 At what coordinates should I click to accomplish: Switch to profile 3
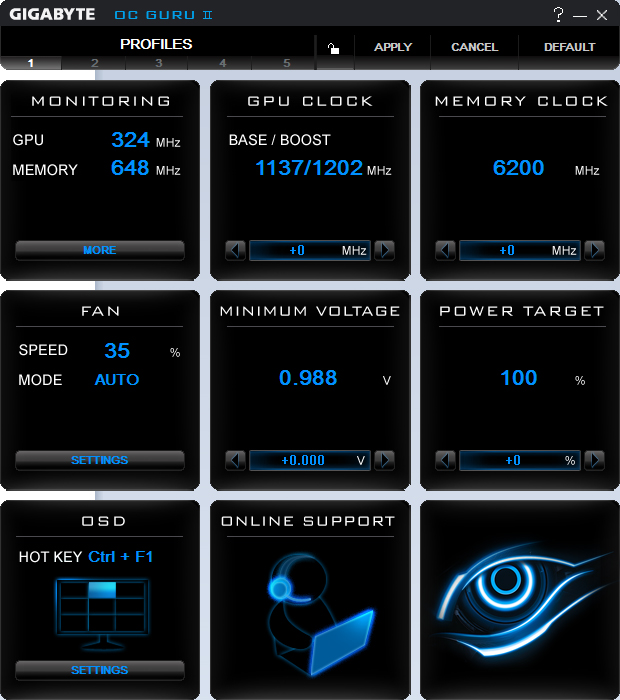[159, 63]
